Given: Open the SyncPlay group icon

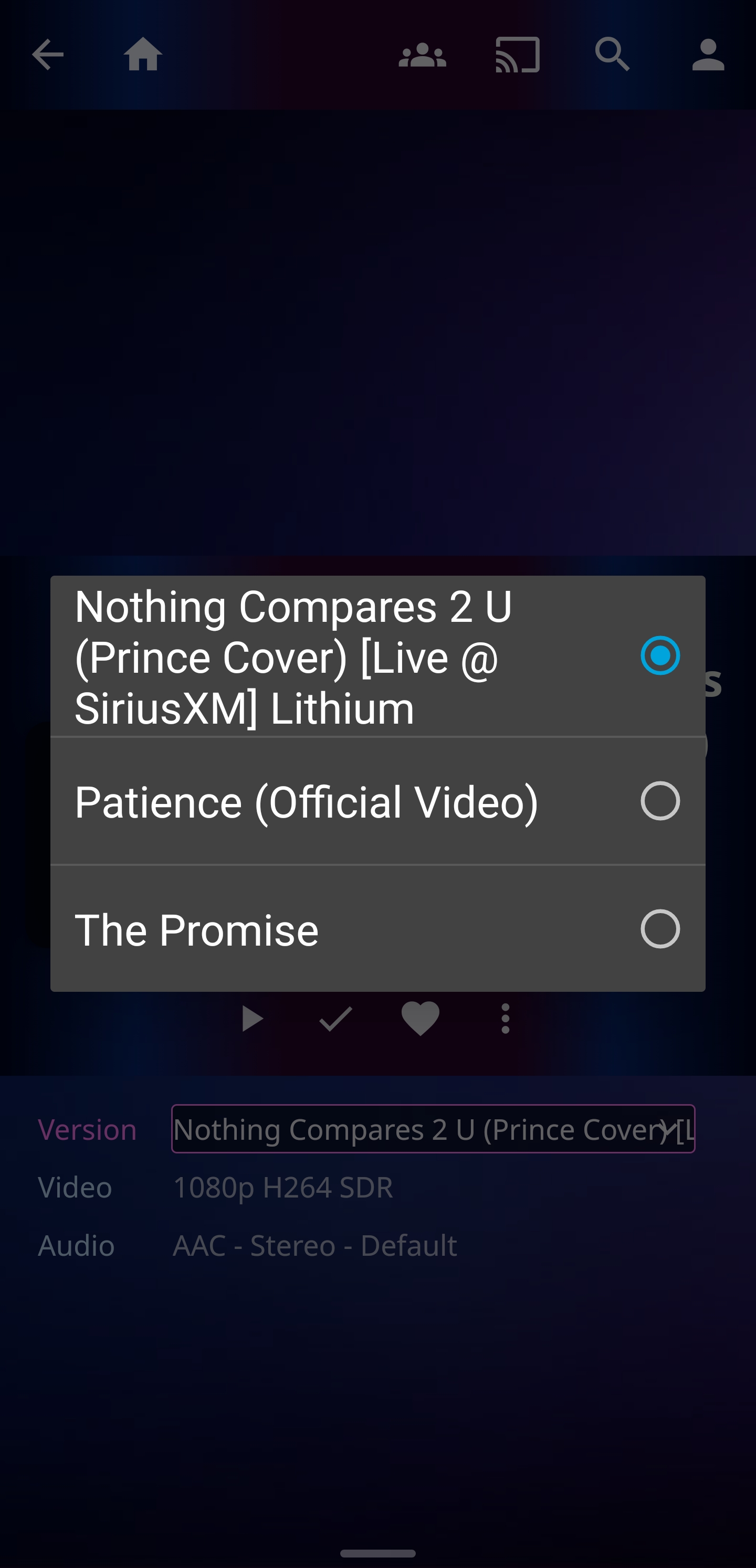Looking at the screenshot, I should (422, 55).
